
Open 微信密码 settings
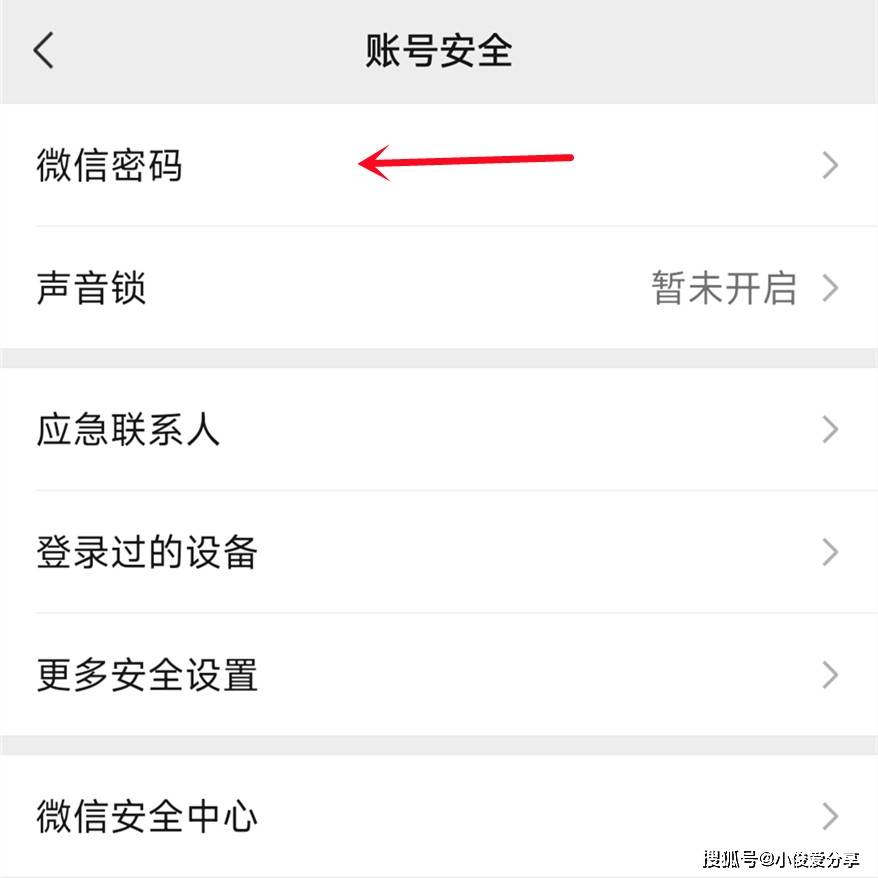(110, 165)
